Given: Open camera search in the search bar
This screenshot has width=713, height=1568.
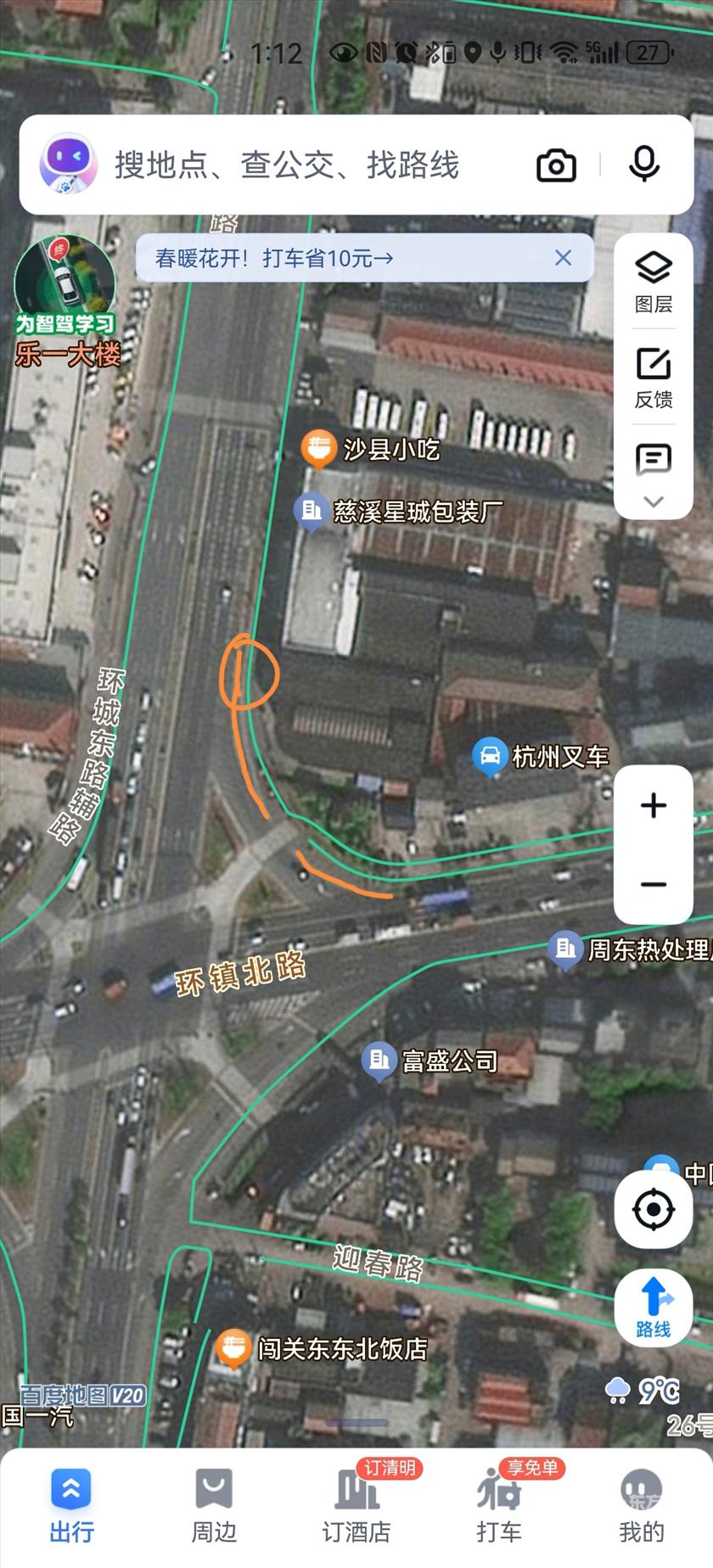Looking at the screenshot, I should 556,165.
